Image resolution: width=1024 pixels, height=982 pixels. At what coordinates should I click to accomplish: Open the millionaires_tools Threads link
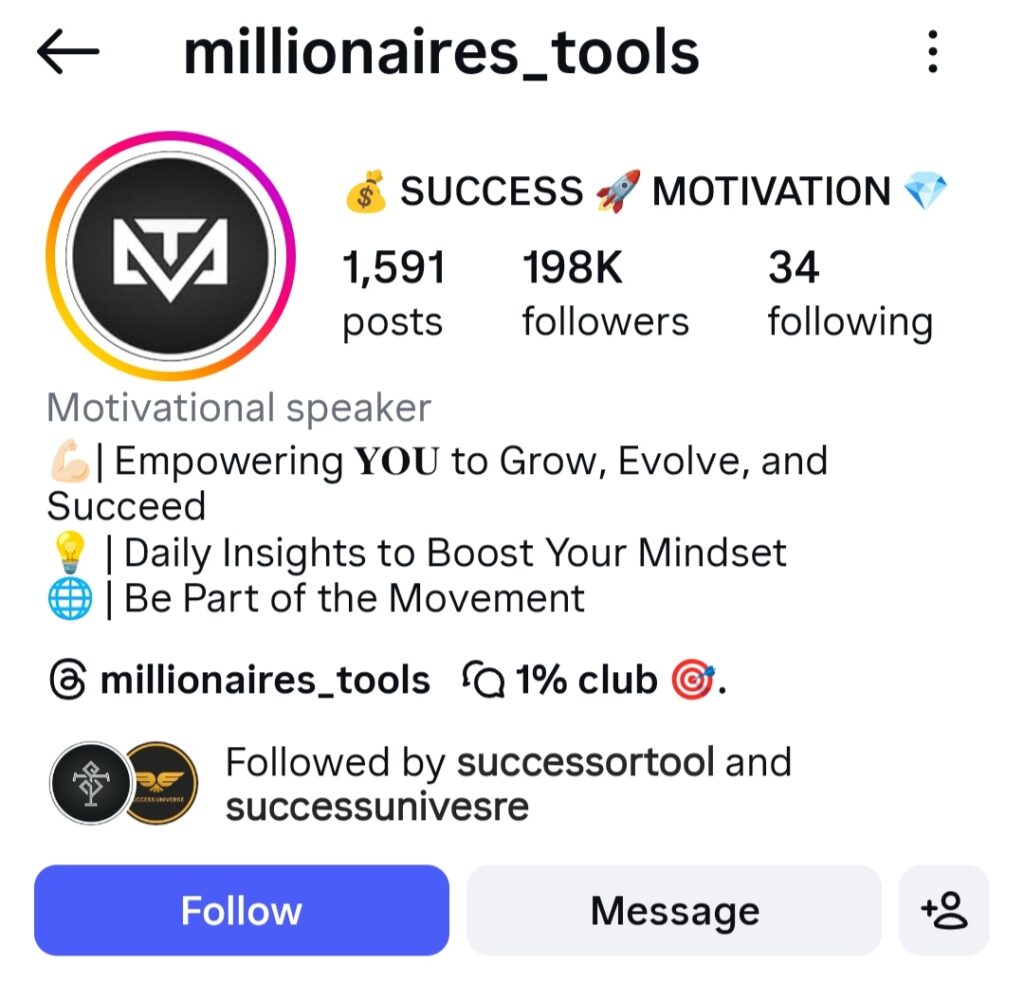[240, 680]
